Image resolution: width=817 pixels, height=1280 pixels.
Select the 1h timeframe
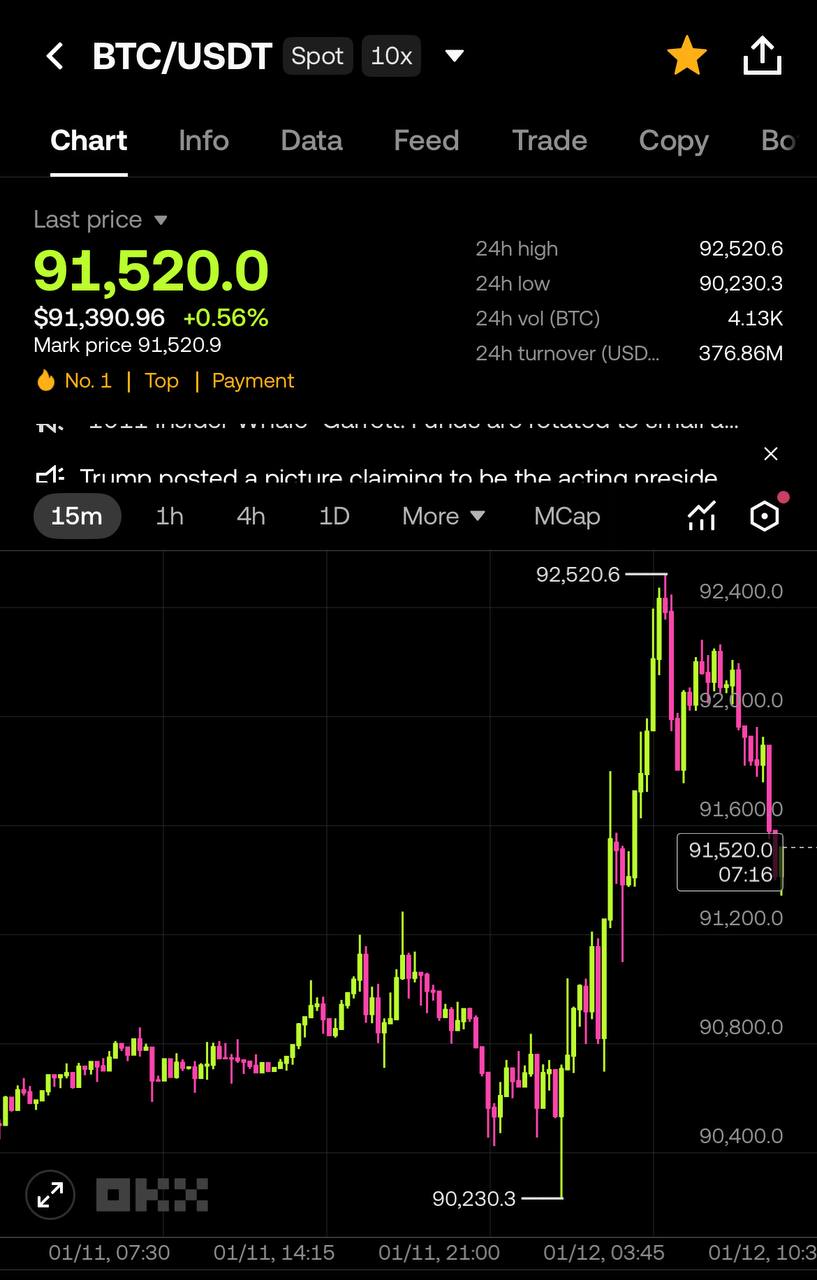click(x=170, y=516)
